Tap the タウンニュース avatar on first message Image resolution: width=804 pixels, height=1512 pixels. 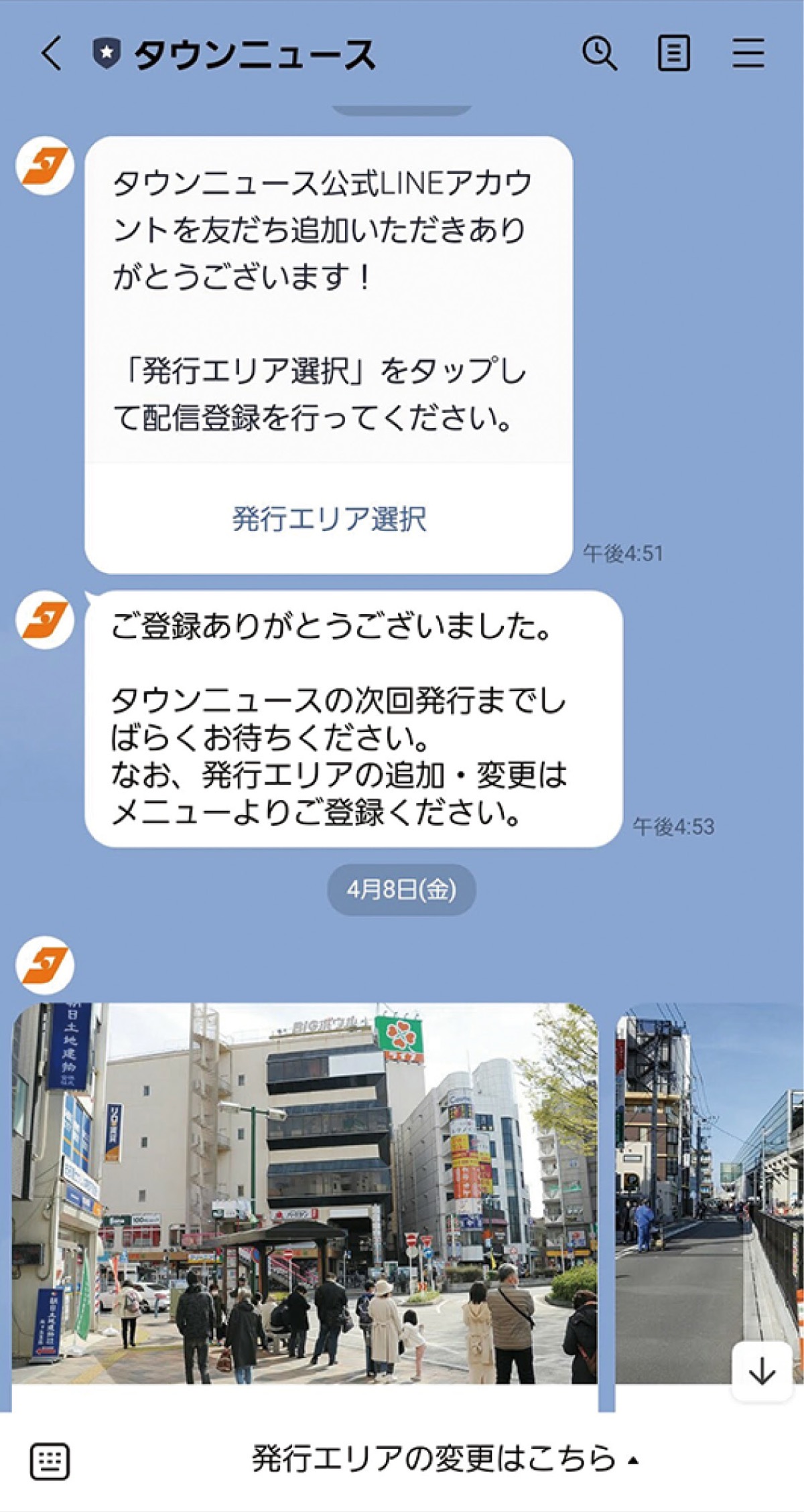[x=45, y=164]
